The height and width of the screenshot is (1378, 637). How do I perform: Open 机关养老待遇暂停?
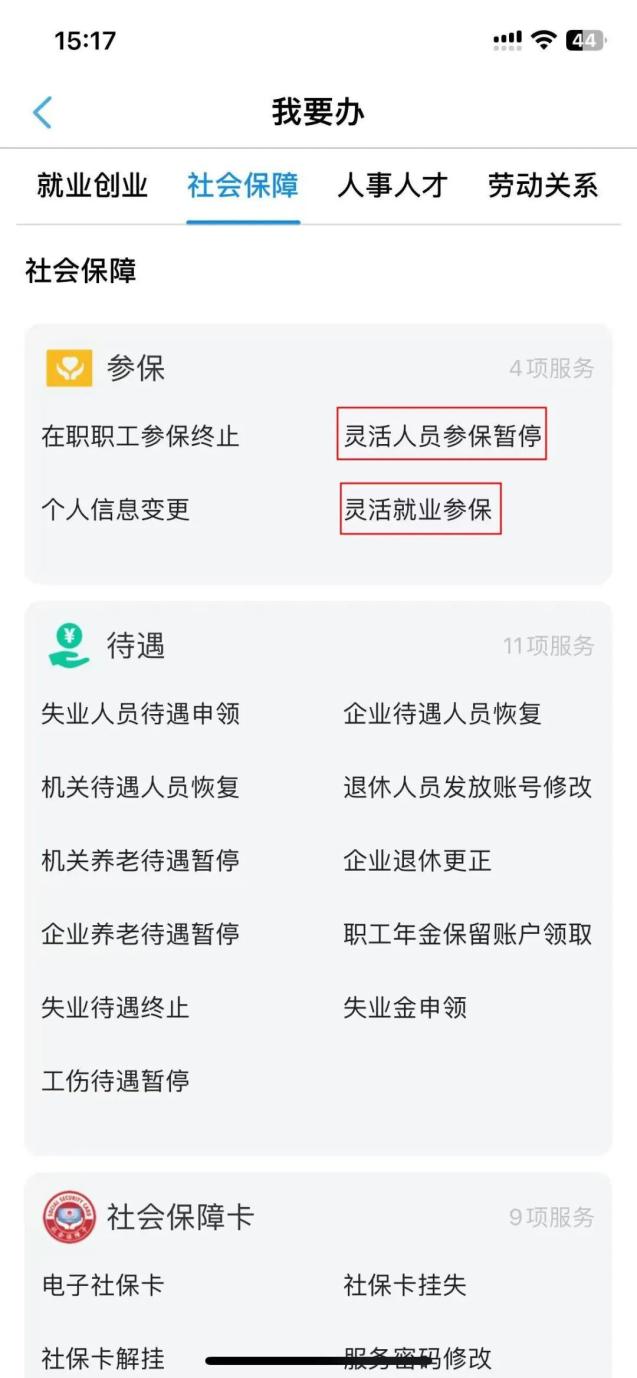click(140, 861)
